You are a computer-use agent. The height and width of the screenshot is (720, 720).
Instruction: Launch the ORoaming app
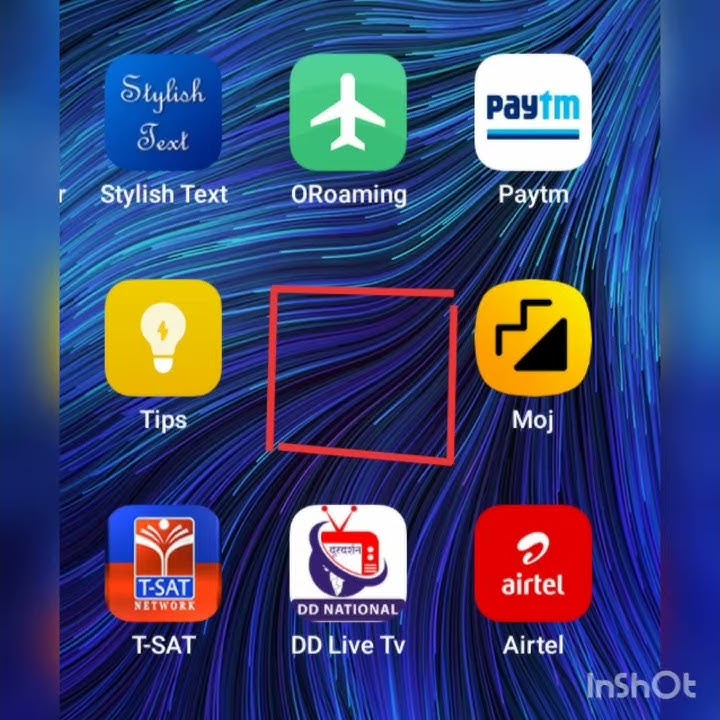[348, 113]
